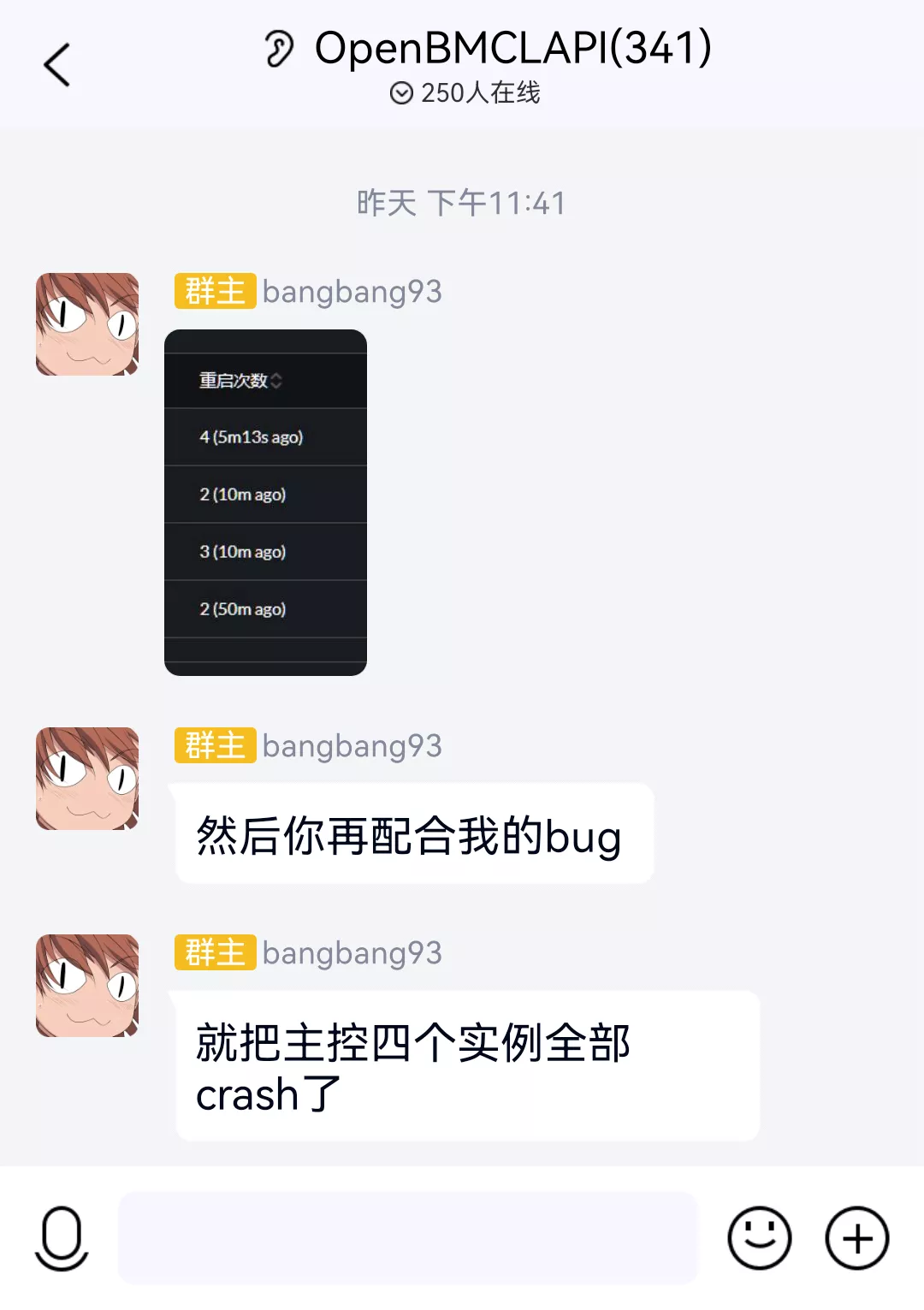This screenshot has height=1310, width=924.
Task: Open the emoji picker
Action: tap(759, 1237)
